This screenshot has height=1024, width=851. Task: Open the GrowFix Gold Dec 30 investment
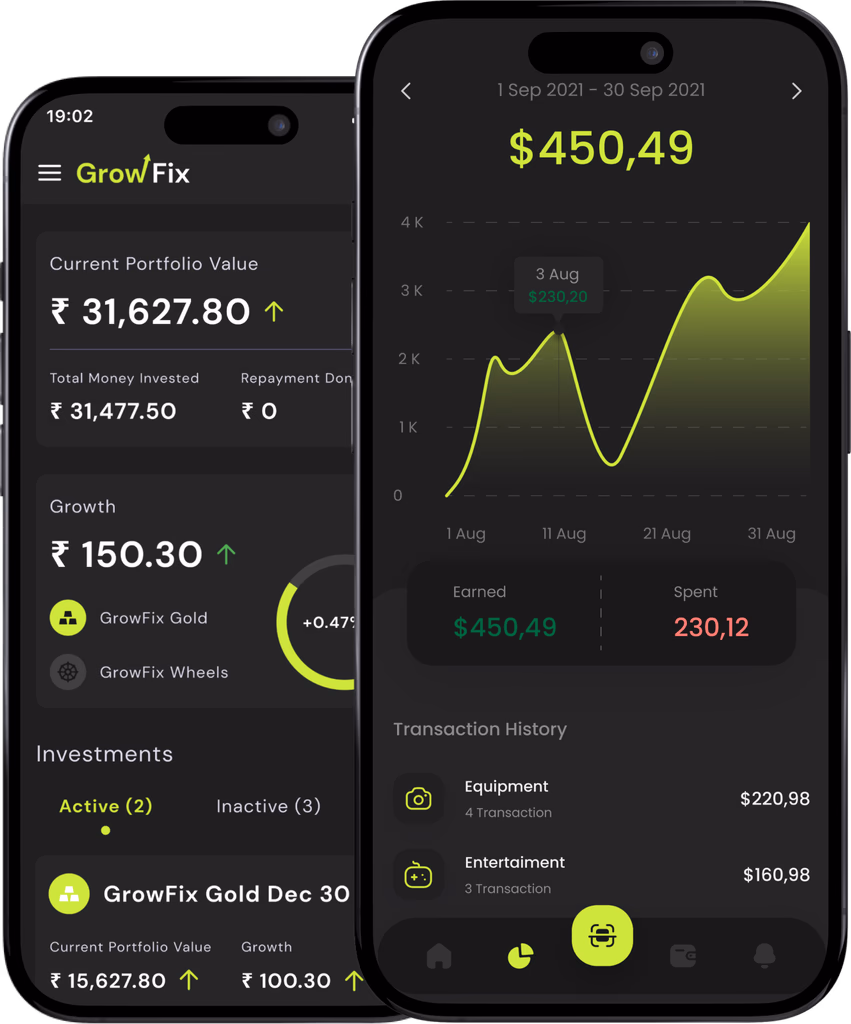200,893
